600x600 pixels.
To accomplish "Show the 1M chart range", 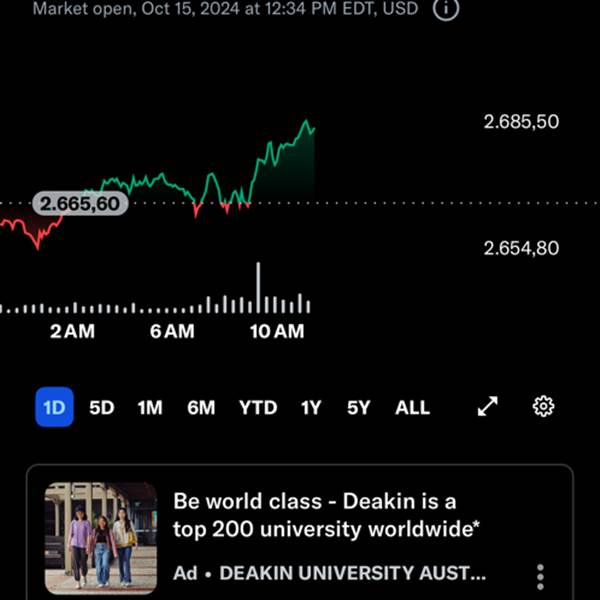I will point(150,407).
